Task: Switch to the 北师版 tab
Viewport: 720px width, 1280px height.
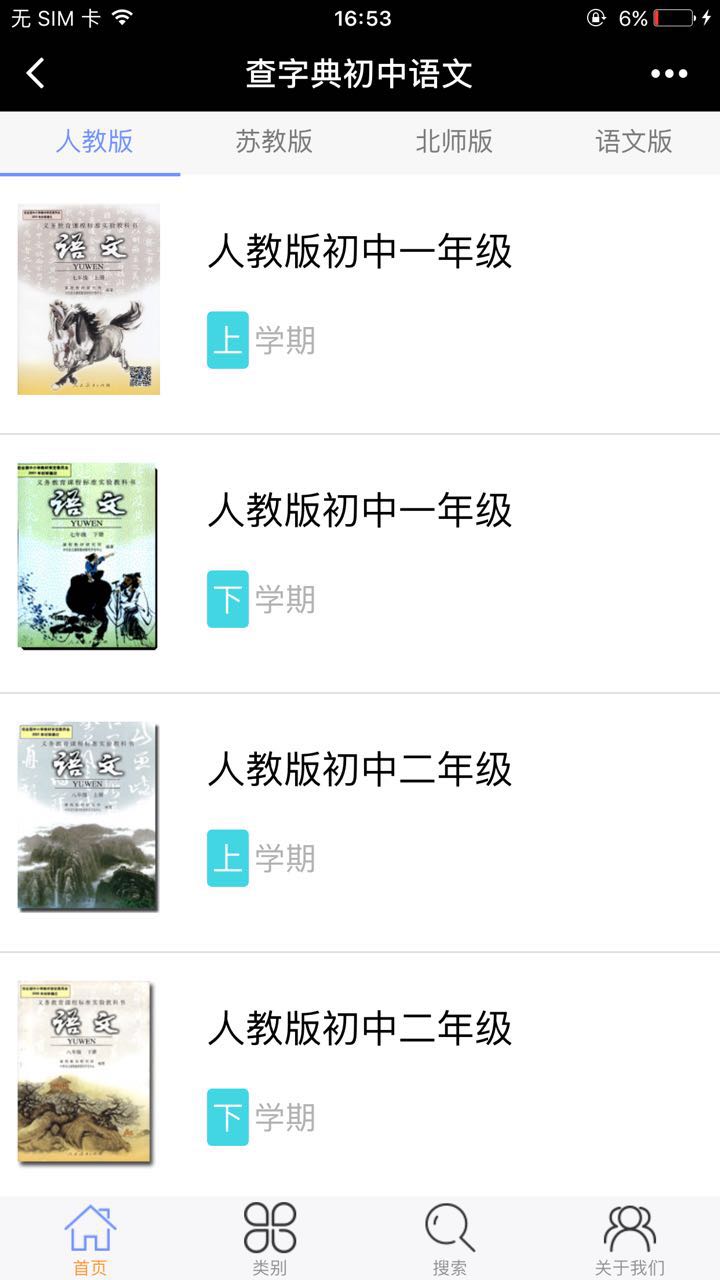Action: tap(454, 141)
